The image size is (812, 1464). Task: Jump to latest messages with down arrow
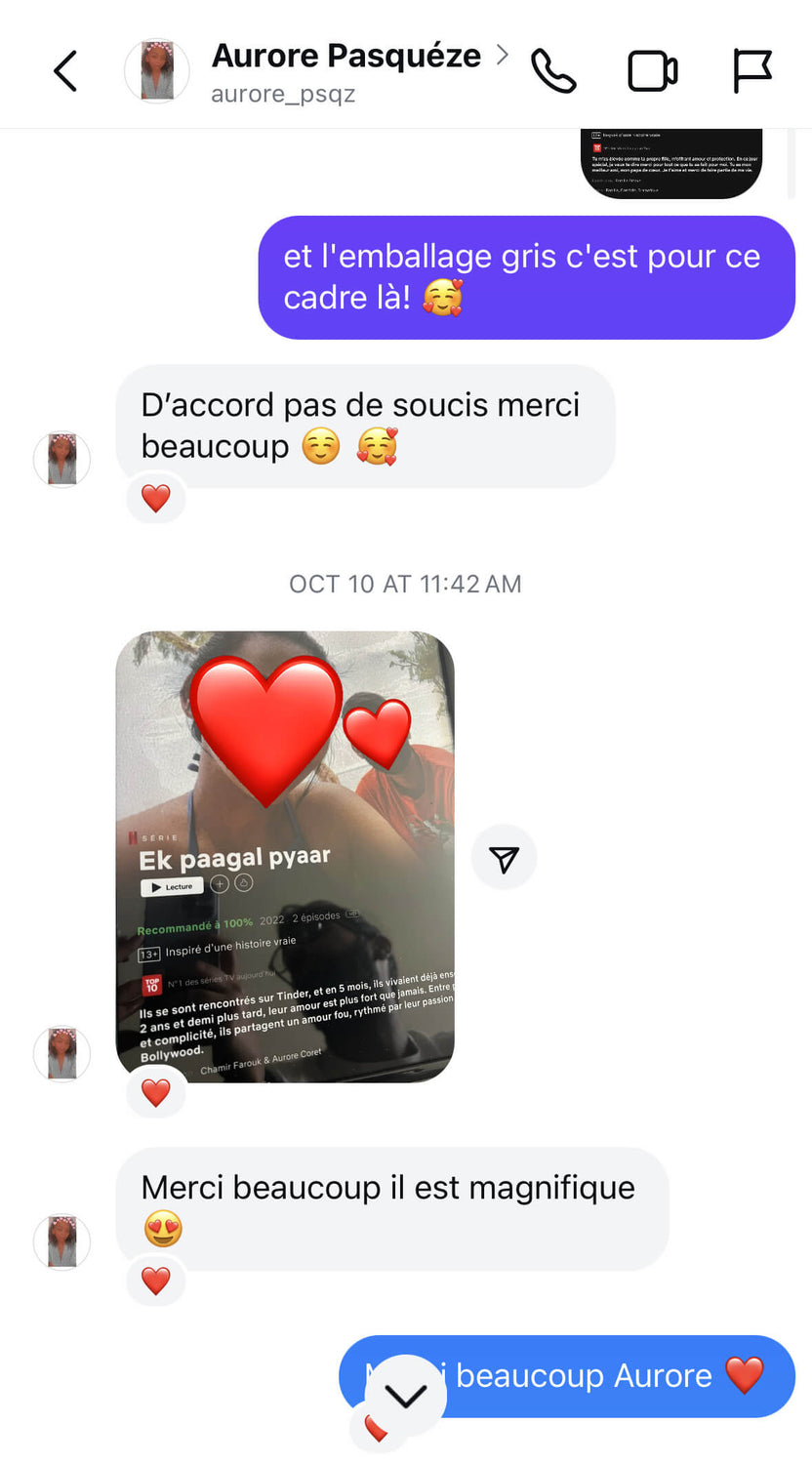tap(404, 1396)
